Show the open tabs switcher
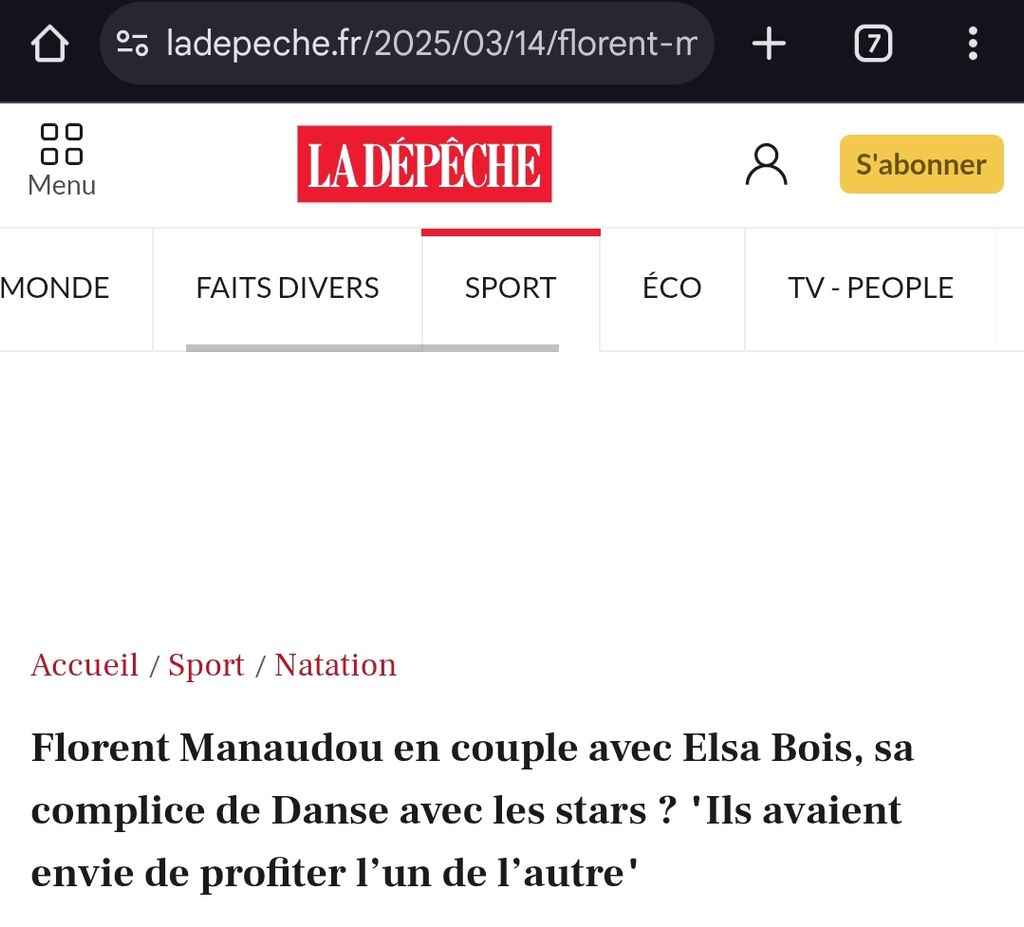The image size is (1024, 927). pyautogui.click(x=873, y=44)
